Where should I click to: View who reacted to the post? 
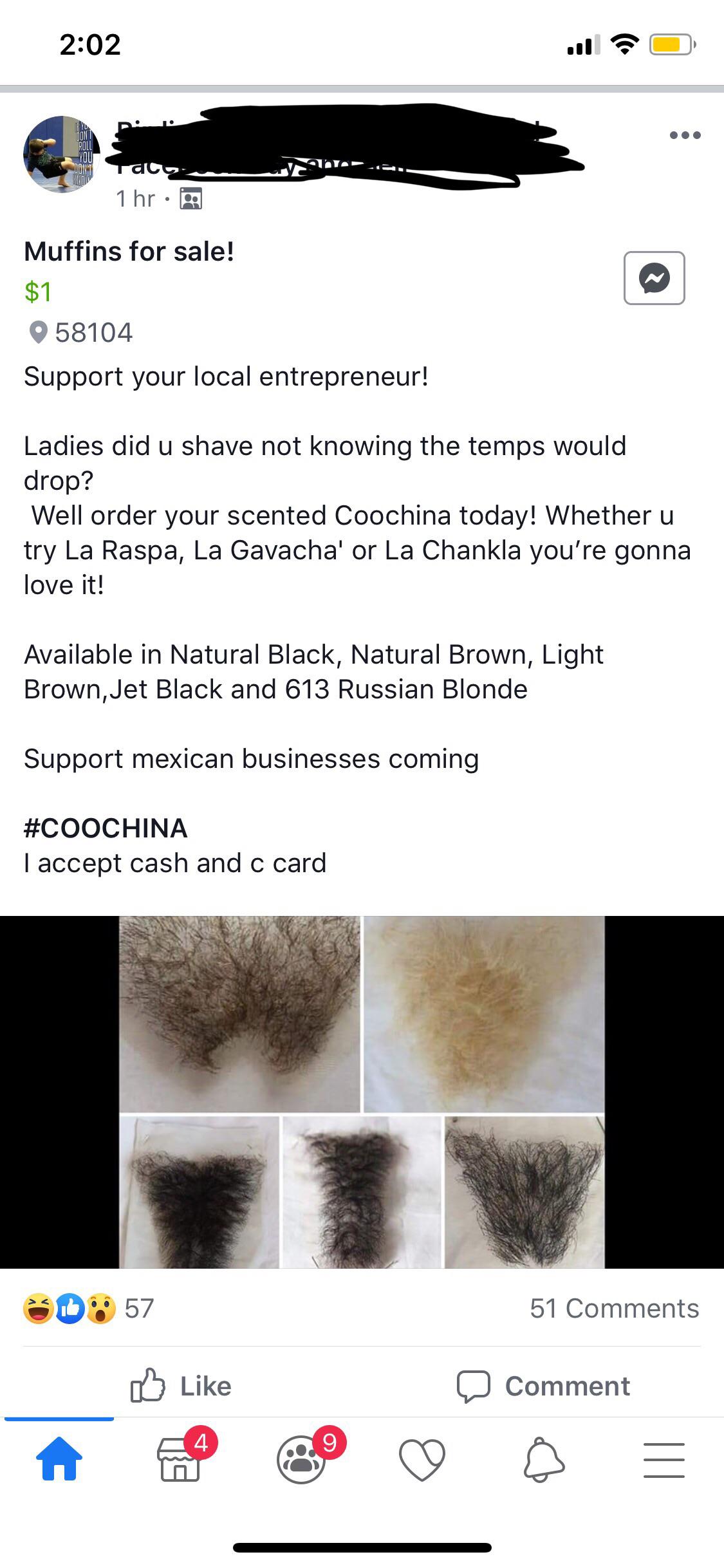(x=89, y=1309)
